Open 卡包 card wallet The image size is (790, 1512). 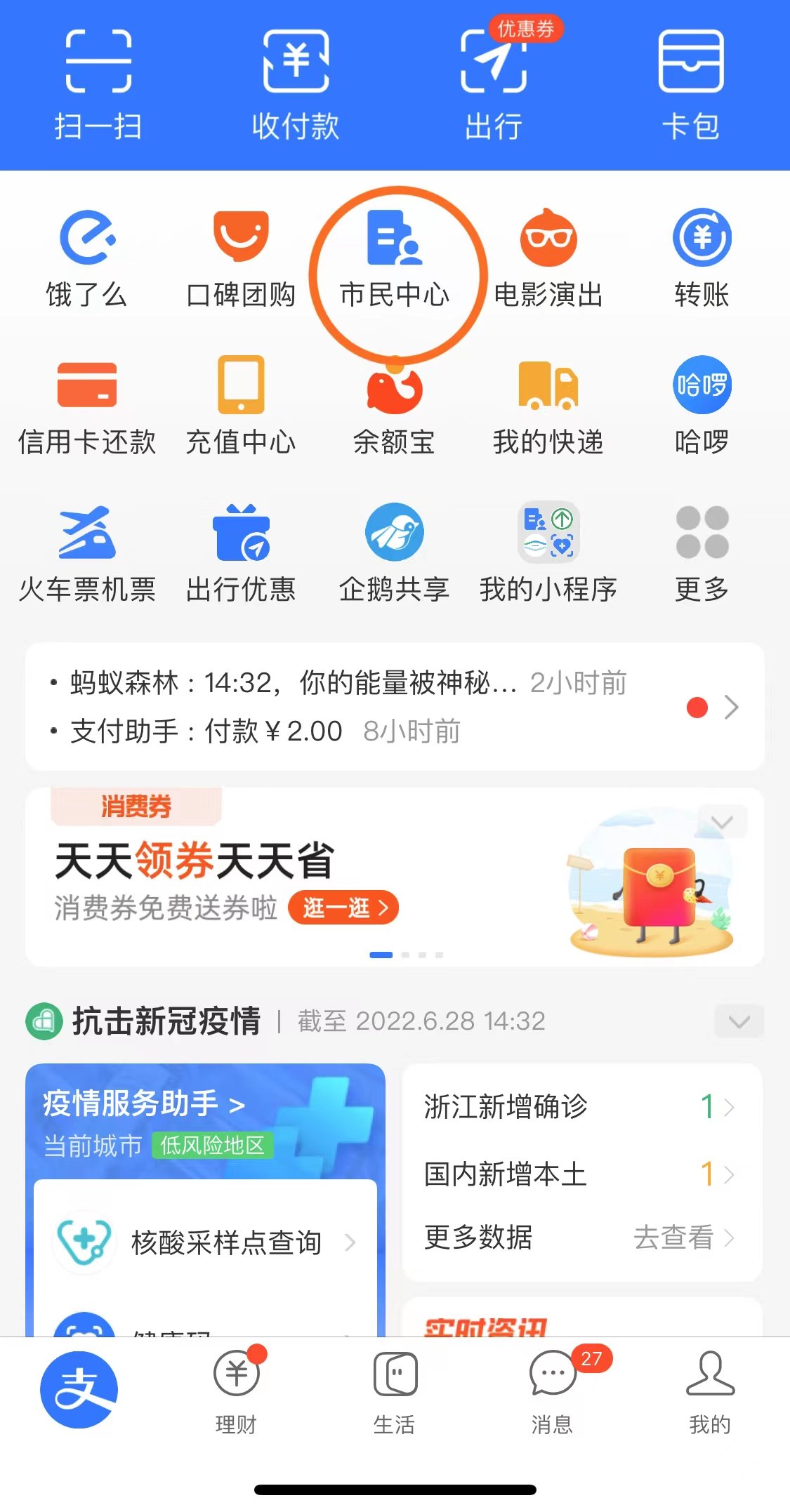pos(691,83)
